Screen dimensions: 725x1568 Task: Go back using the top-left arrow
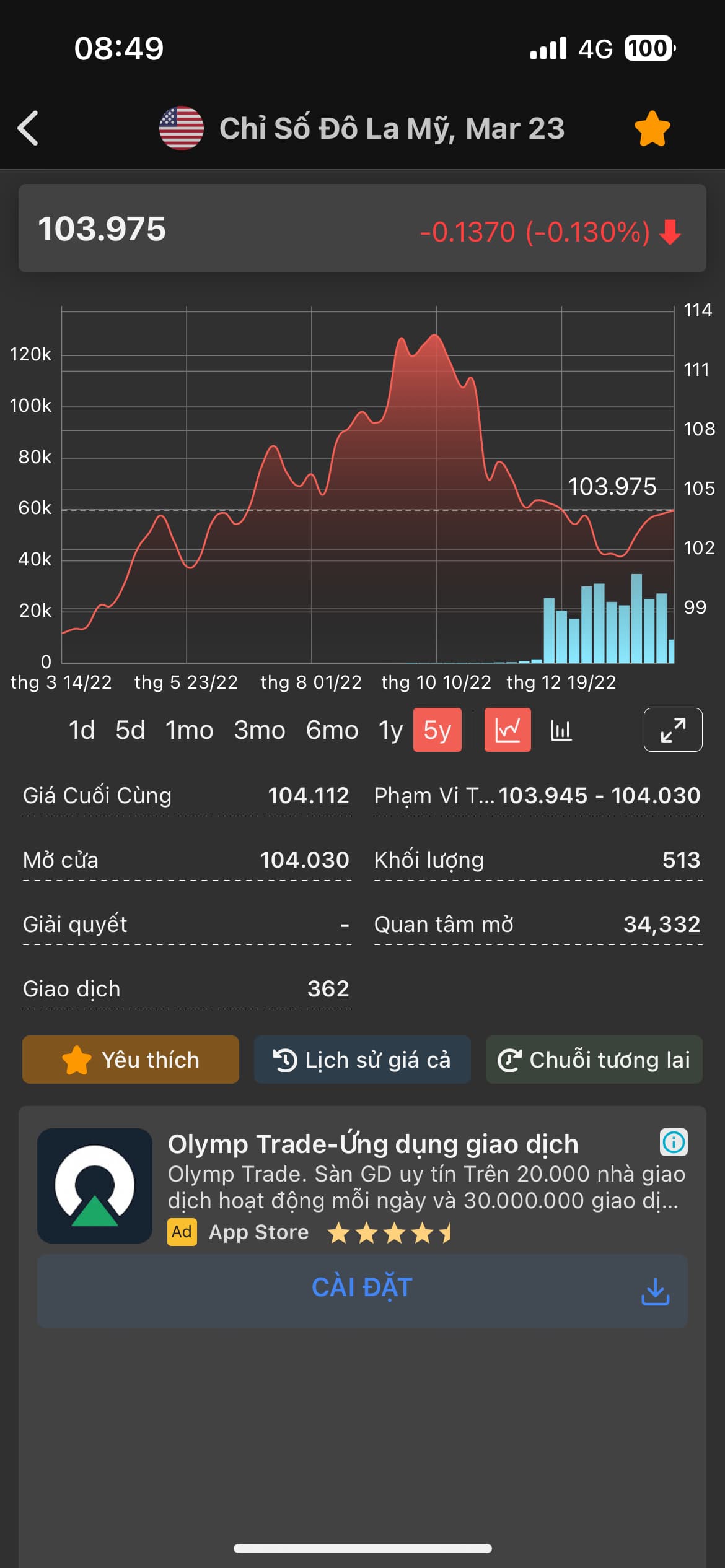pos(29,128)
